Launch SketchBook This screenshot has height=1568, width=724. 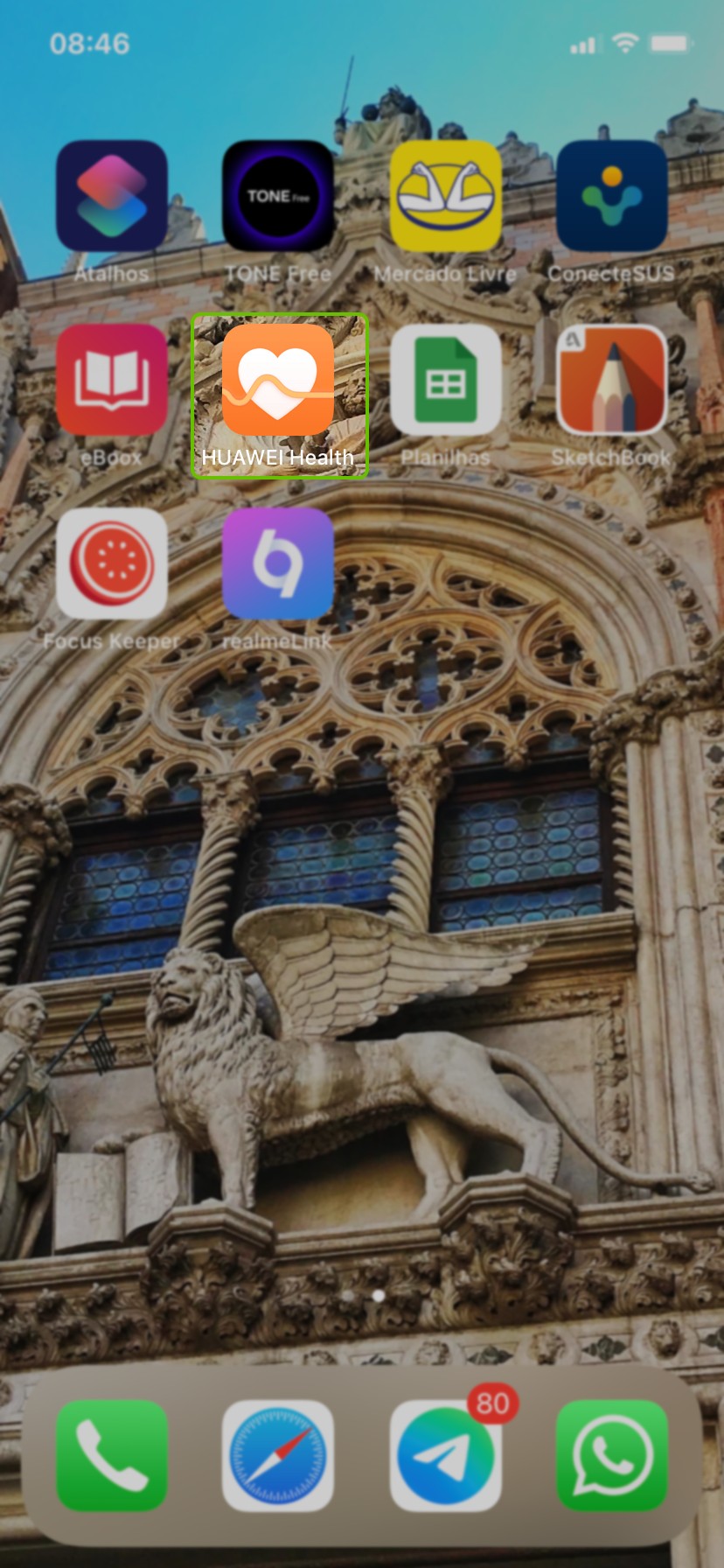pyautogui.click(x=612, y=380)
